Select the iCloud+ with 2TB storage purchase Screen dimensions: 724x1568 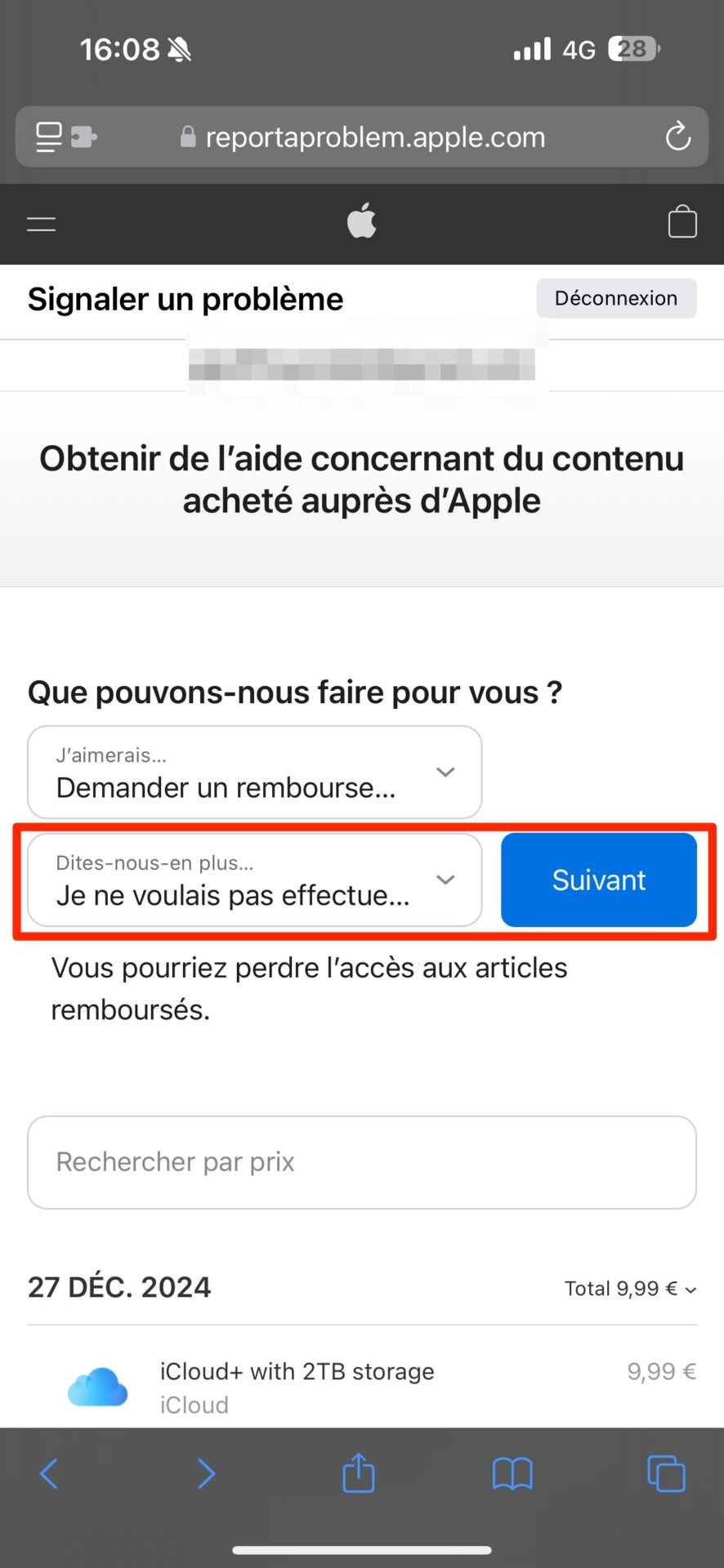coord(362,1388)
